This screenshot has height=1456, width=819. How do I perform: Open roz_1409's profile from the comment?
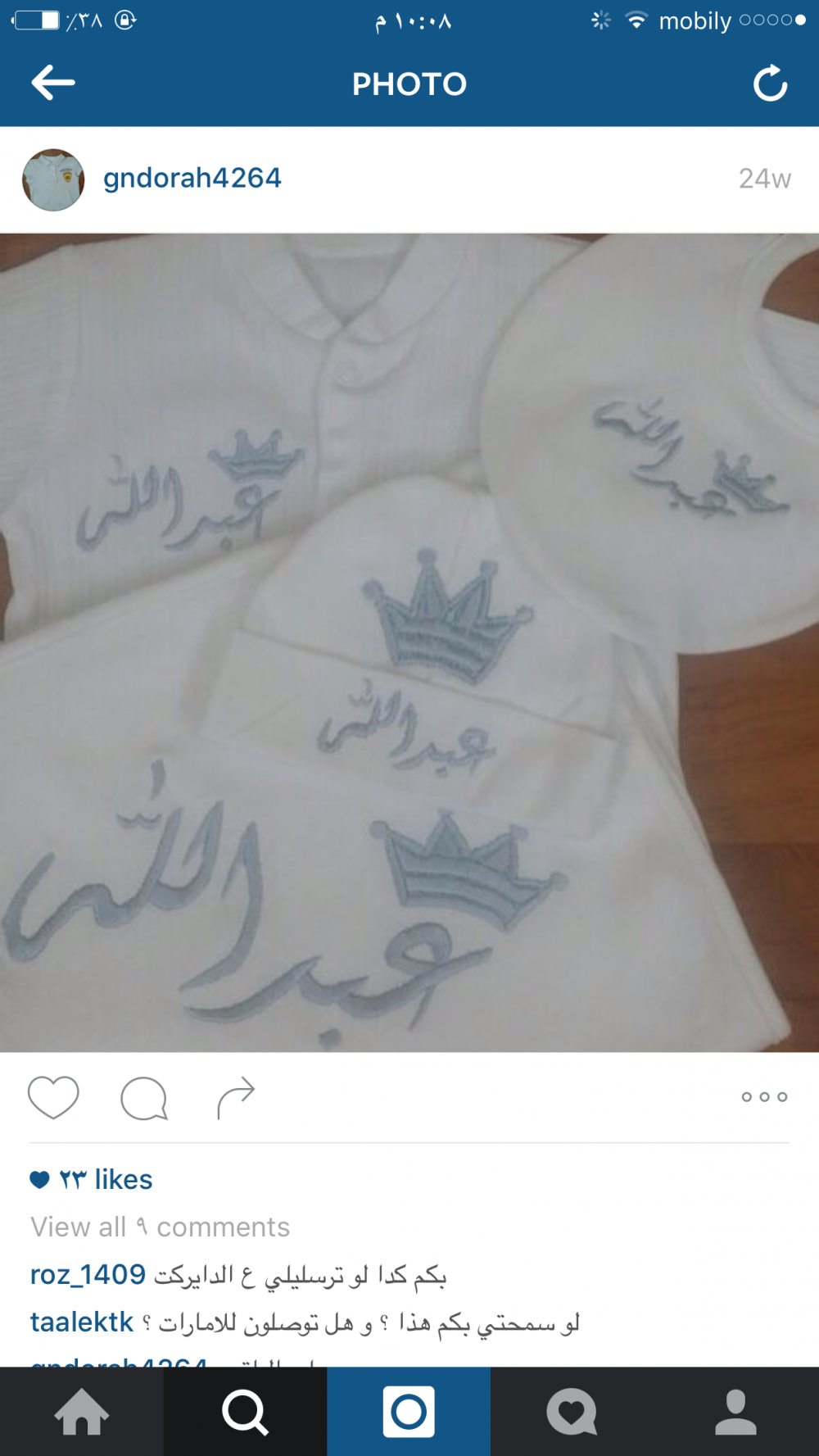pos(88,1275)
